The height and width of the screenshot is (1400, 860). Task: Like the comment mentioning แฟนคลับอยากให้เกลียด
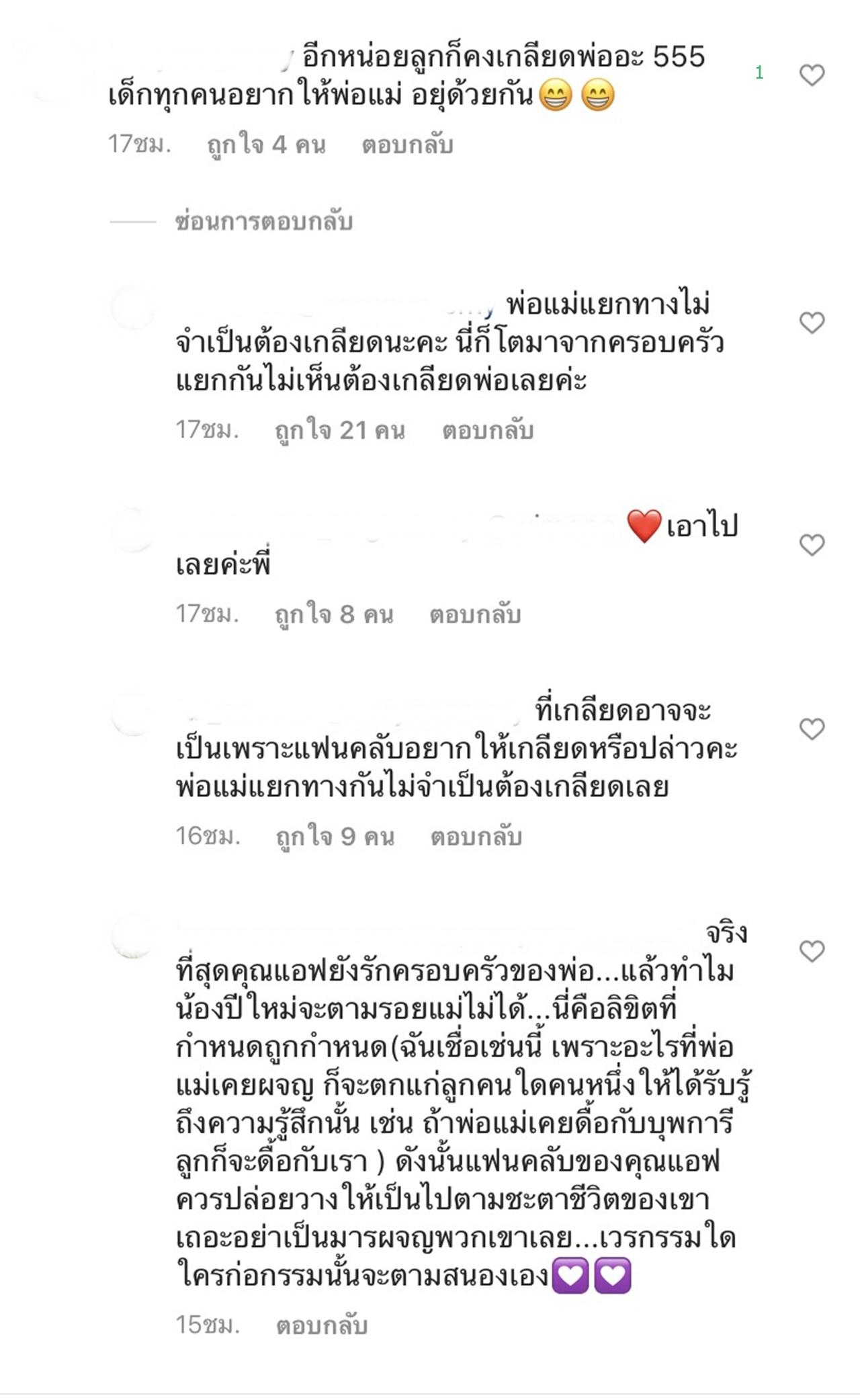[x=812, y=729]
